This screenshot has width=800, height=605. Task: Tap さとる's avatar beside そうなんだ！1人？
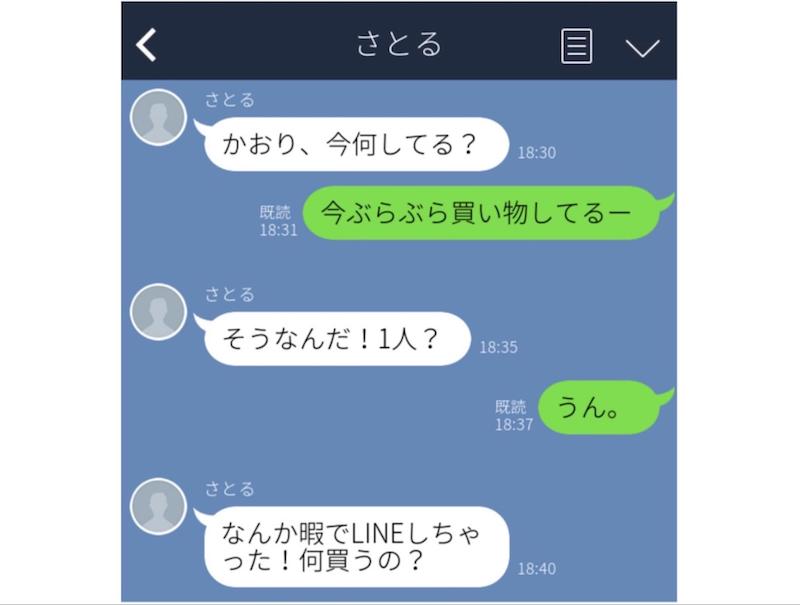pos(158,311)
